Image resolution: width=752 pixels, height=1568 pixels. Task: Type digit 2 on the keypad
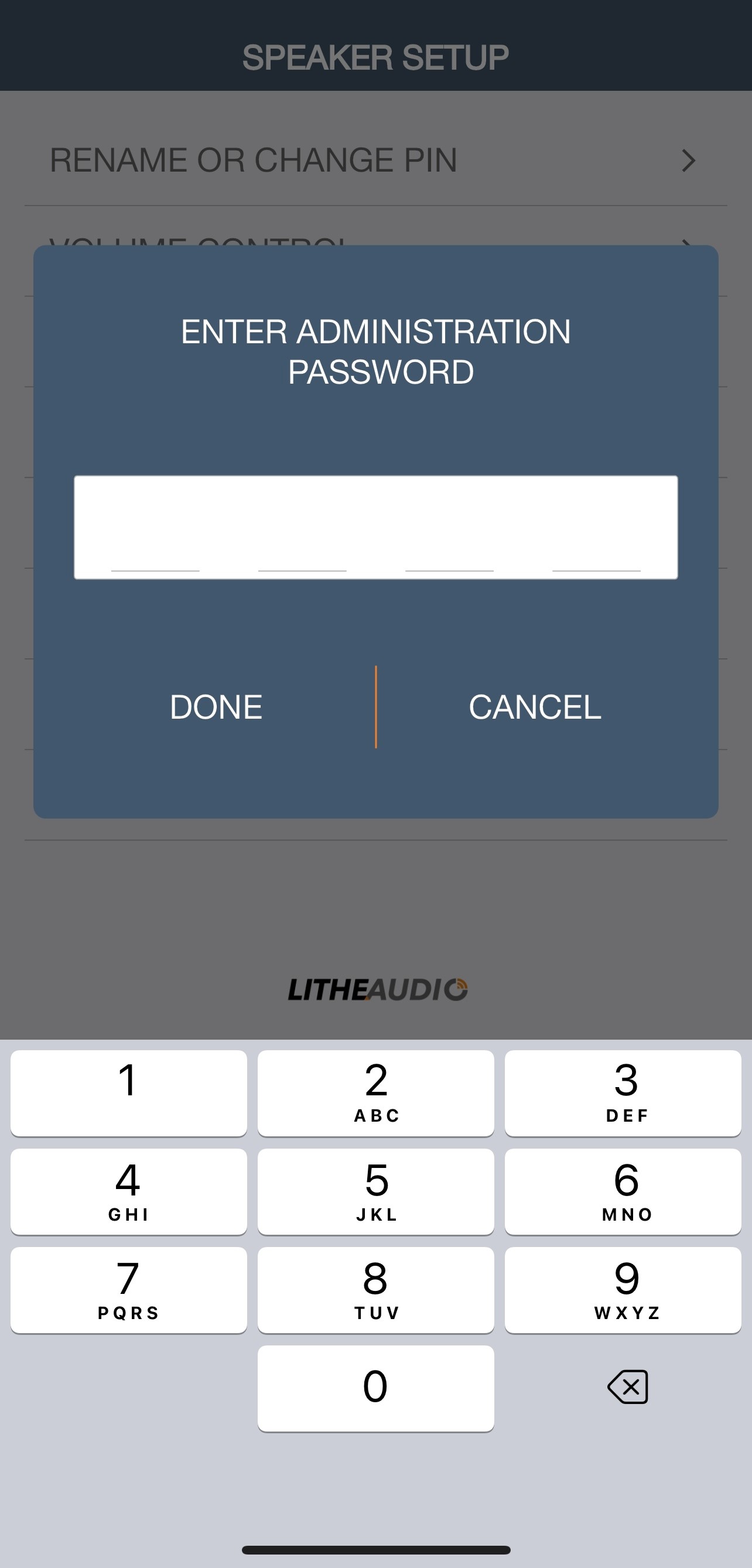point(375,1092)
